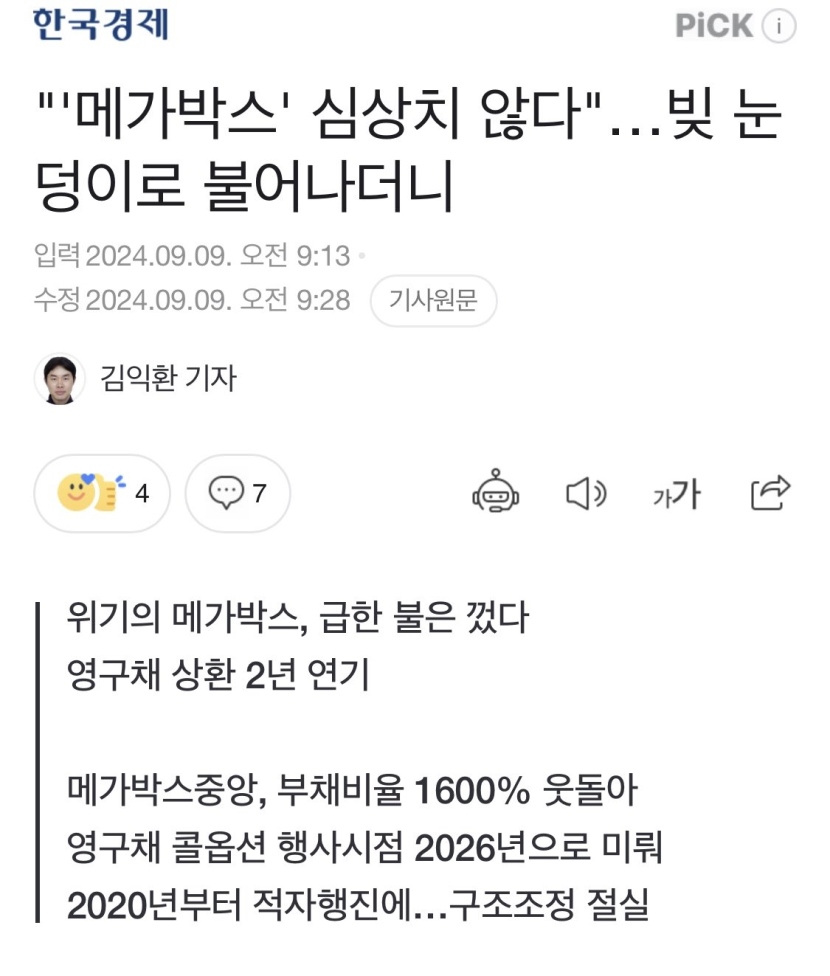Open the PiCK info icon
The height and width of the screenshot is (976, 830).
[x=778, y=26]
